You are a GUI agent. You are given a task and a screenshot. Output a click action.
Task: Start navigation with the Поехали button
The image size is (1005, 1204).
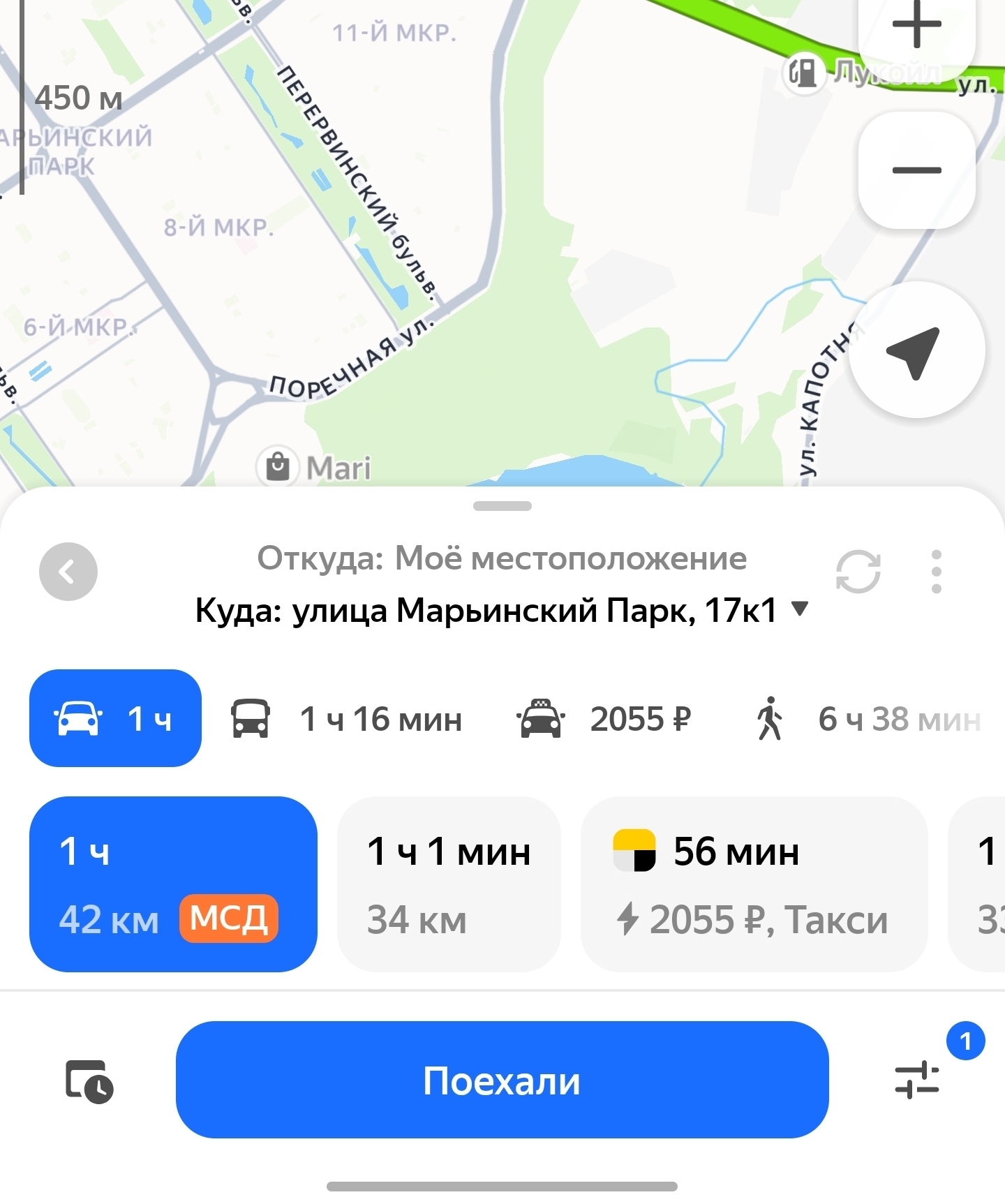[x=502, y=1080]
